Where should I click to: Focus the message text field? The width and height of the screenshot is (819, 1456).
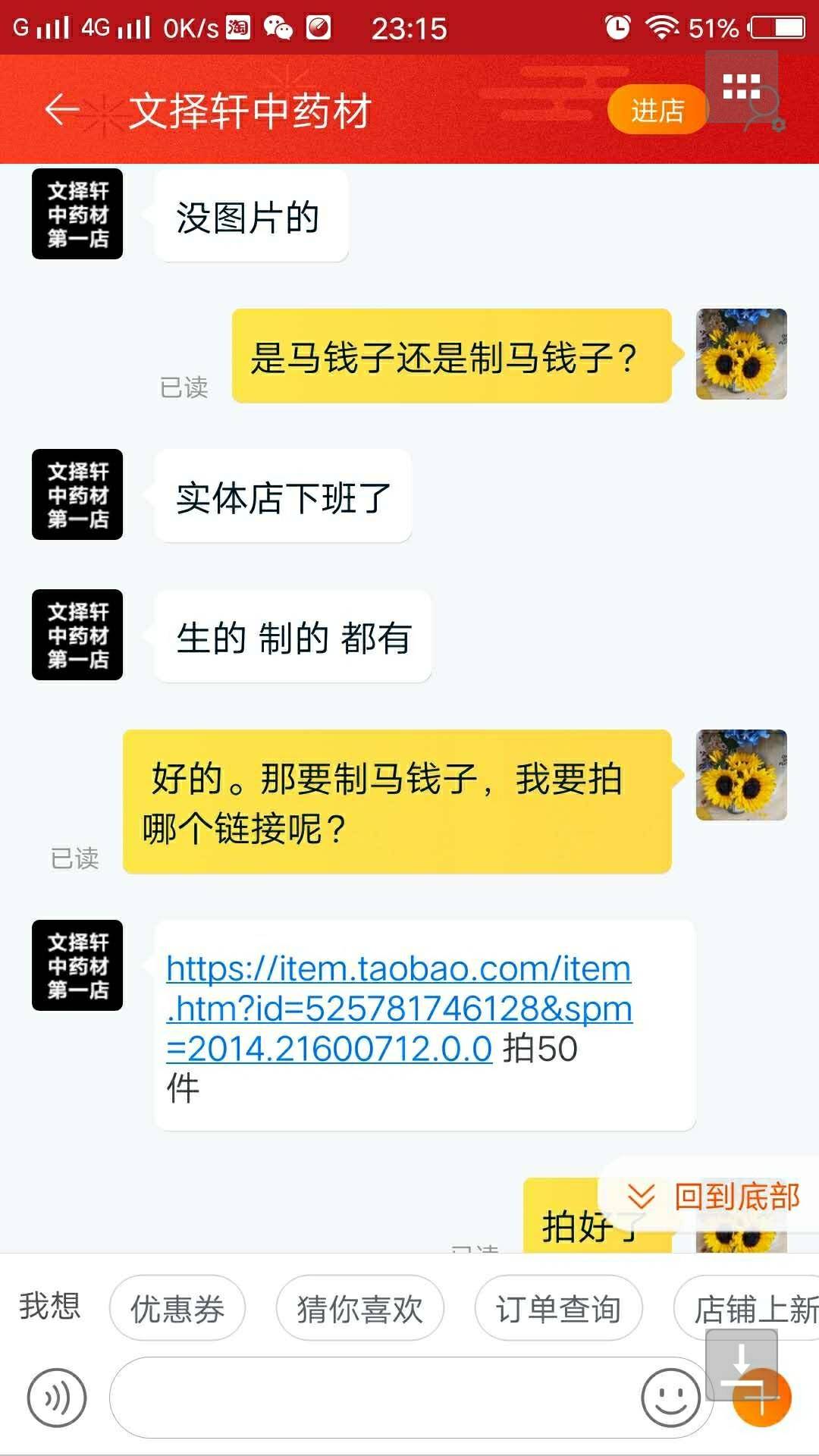click(x=372, y=1398)
